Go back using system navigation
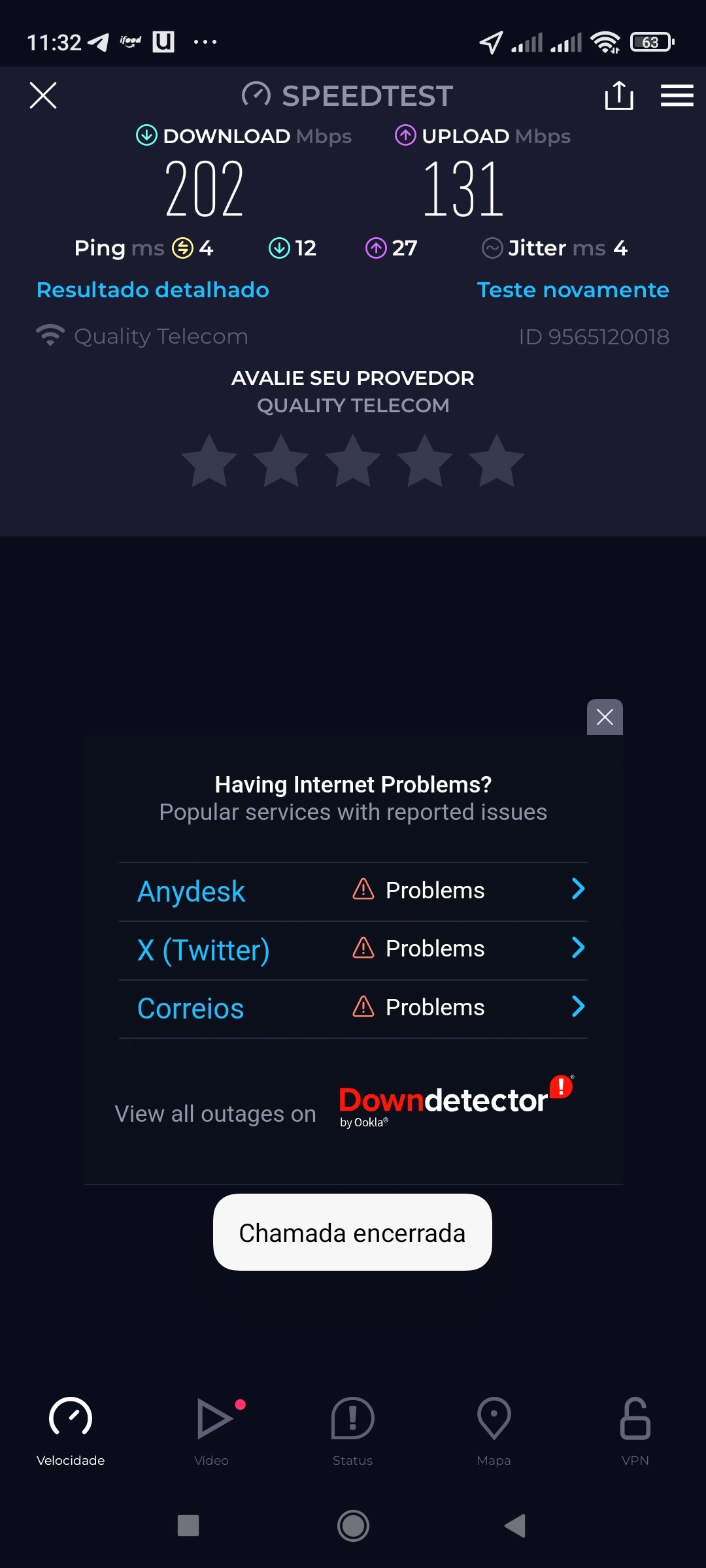The height and width of the screenshot is (1568, 706). click(x=515, y=1526)
